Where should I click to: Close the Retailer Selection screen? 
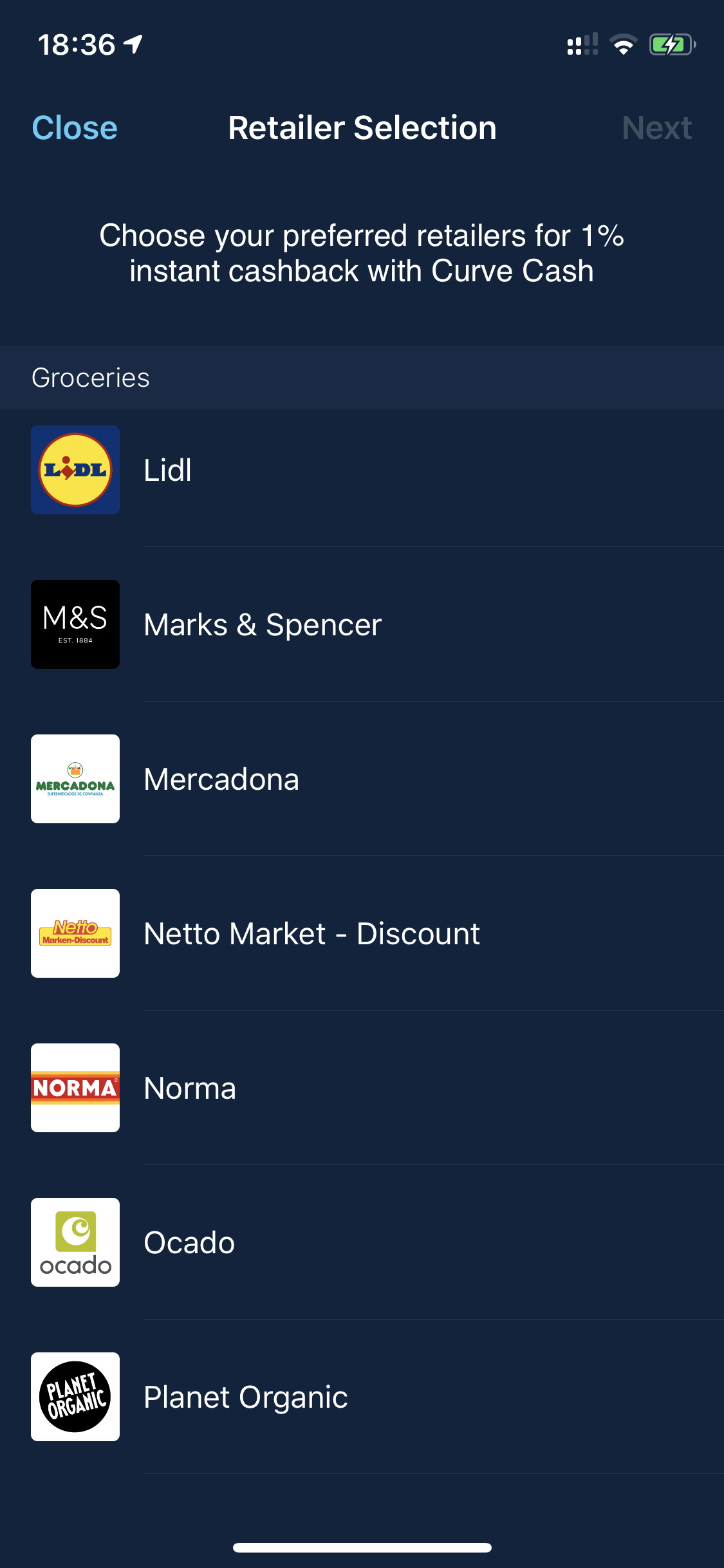(75, 127)
